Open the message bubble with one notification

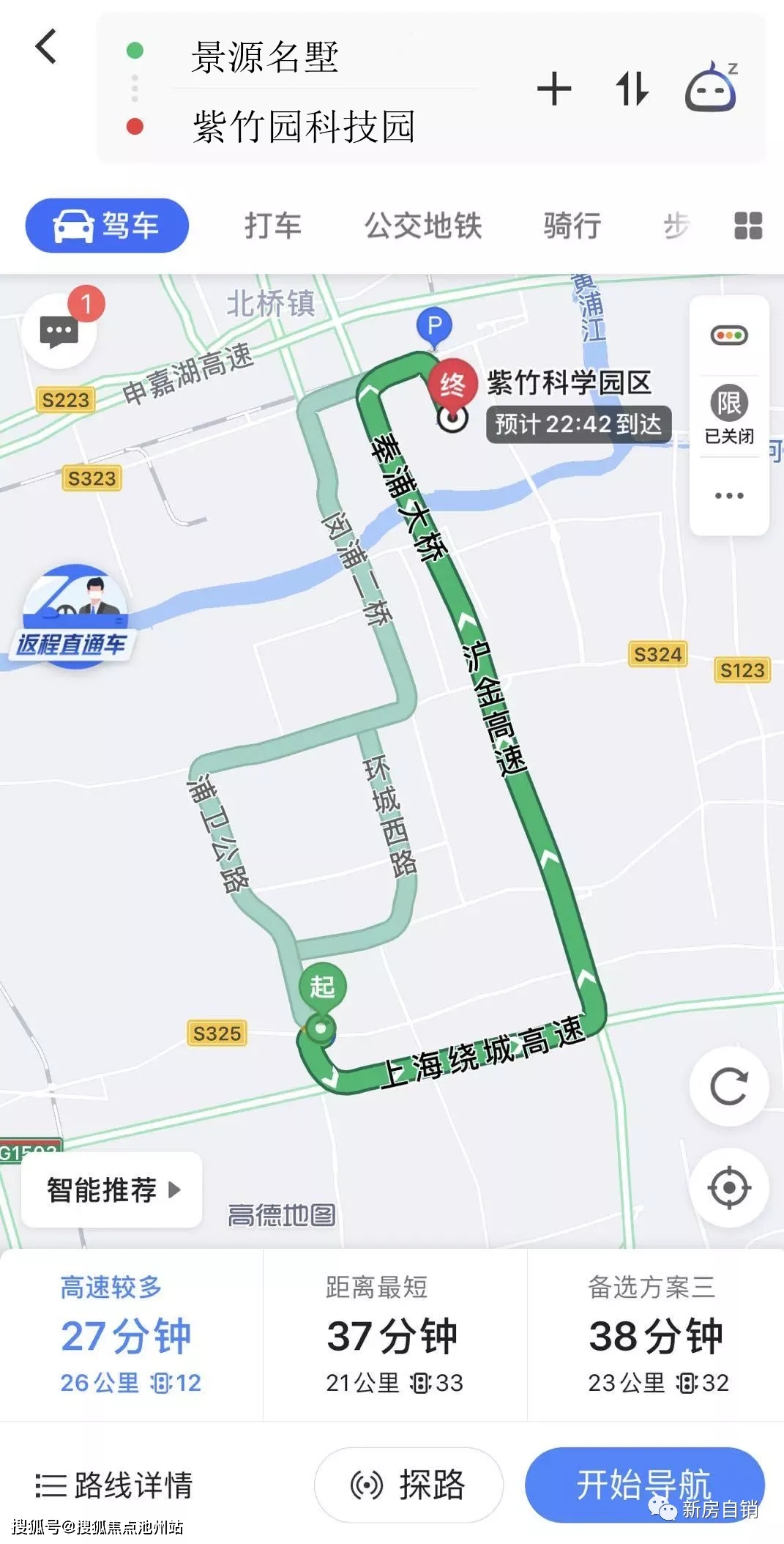[x=60, y=330]
